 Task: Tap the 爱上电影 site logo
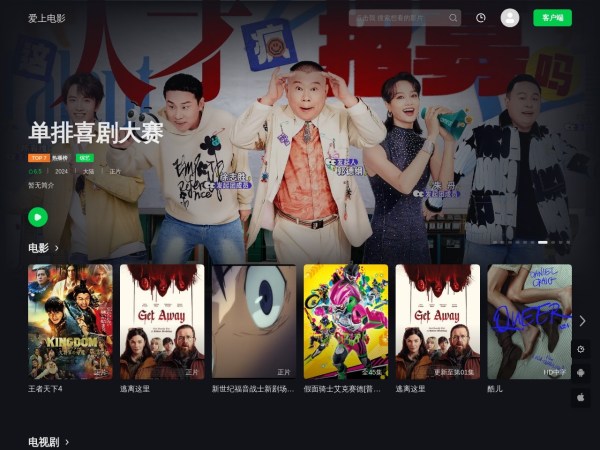(46, 18)
